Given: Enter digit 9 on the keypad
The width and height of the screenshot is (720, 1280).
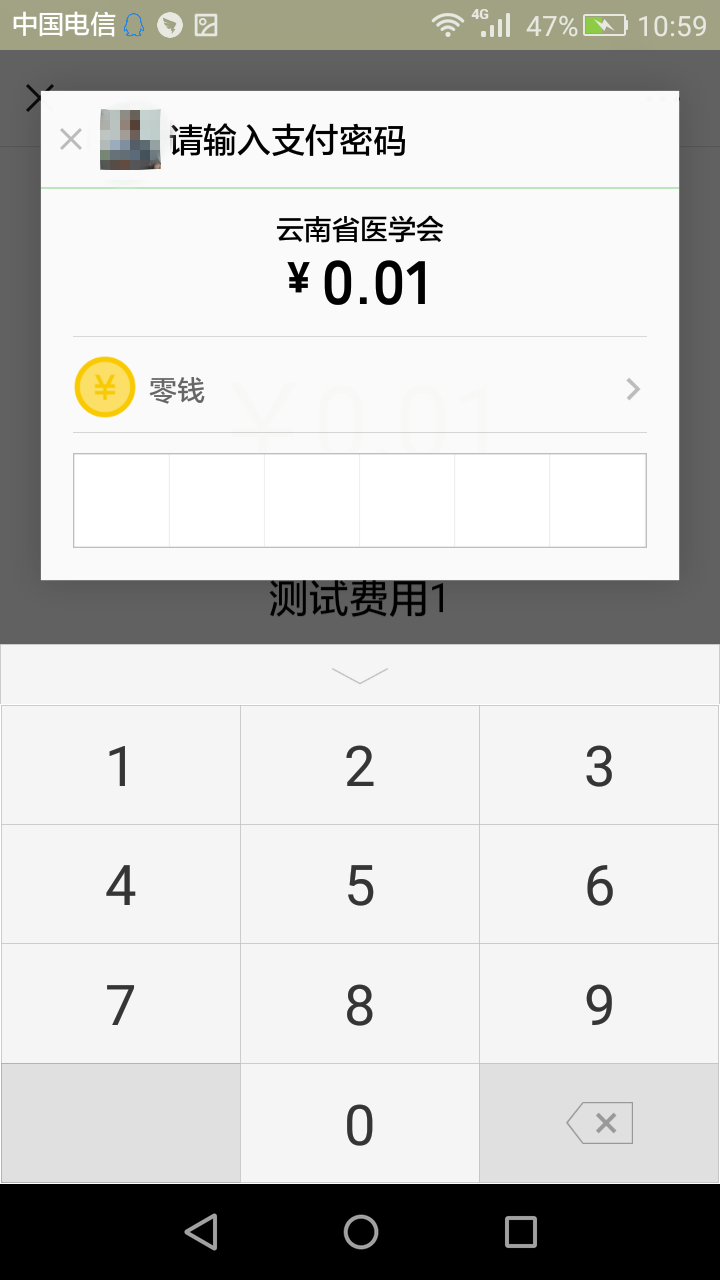Looking at the screenshot, I should 599,1003.
